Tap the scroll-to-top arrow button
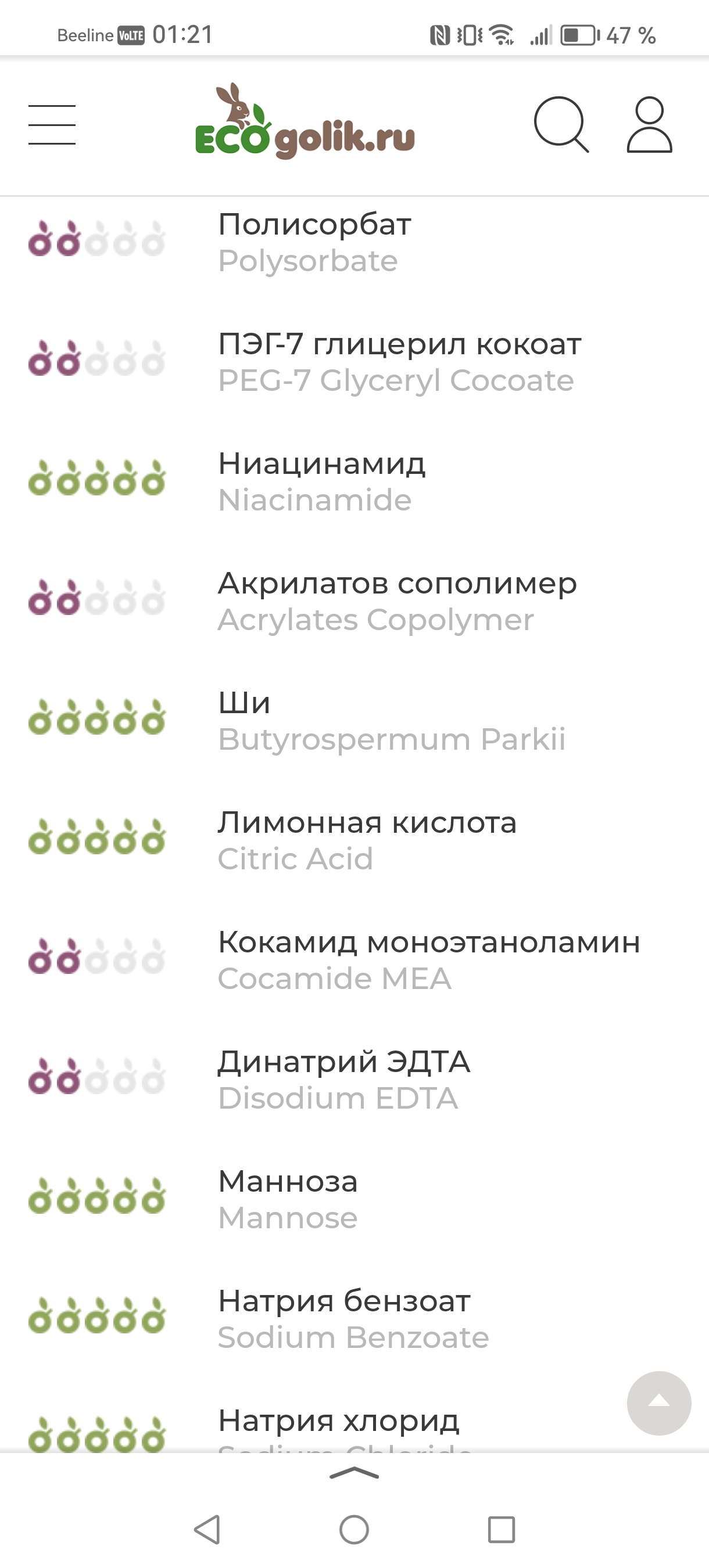The image size is (709, 1568). tap(658, 1403)
